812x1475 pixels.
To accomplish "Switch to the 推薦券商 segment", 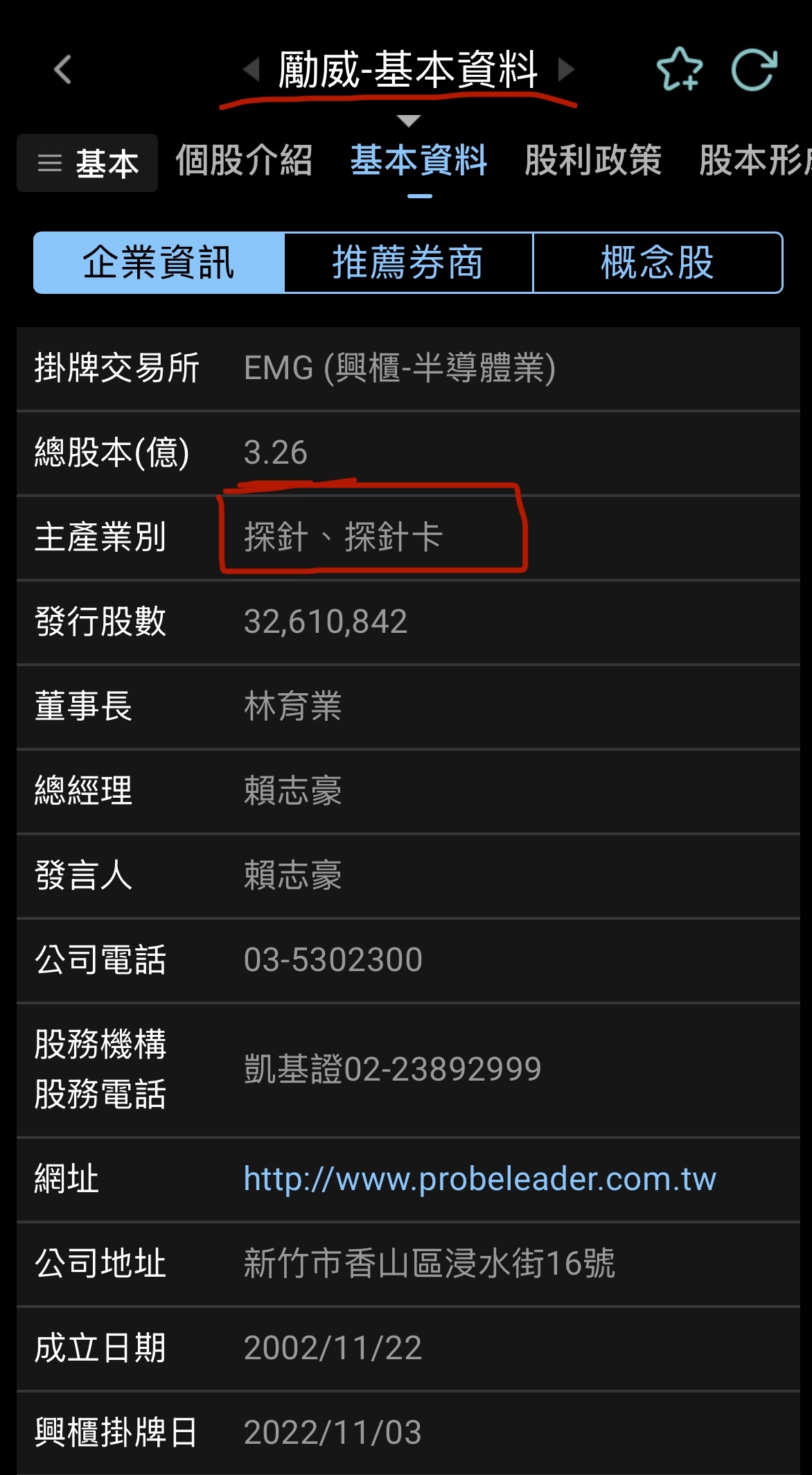I will tap(408, 263).
